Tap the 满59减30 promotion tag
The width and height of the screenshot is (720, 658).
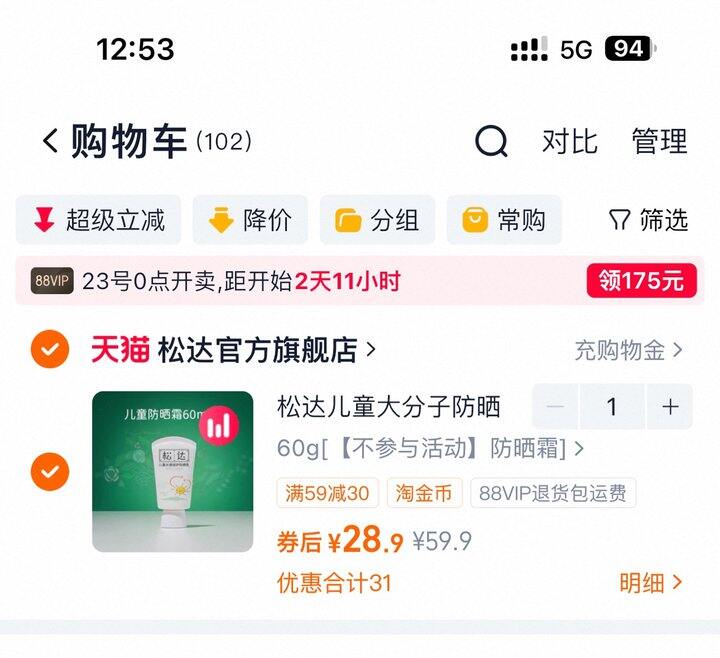(x=327, y=493)
